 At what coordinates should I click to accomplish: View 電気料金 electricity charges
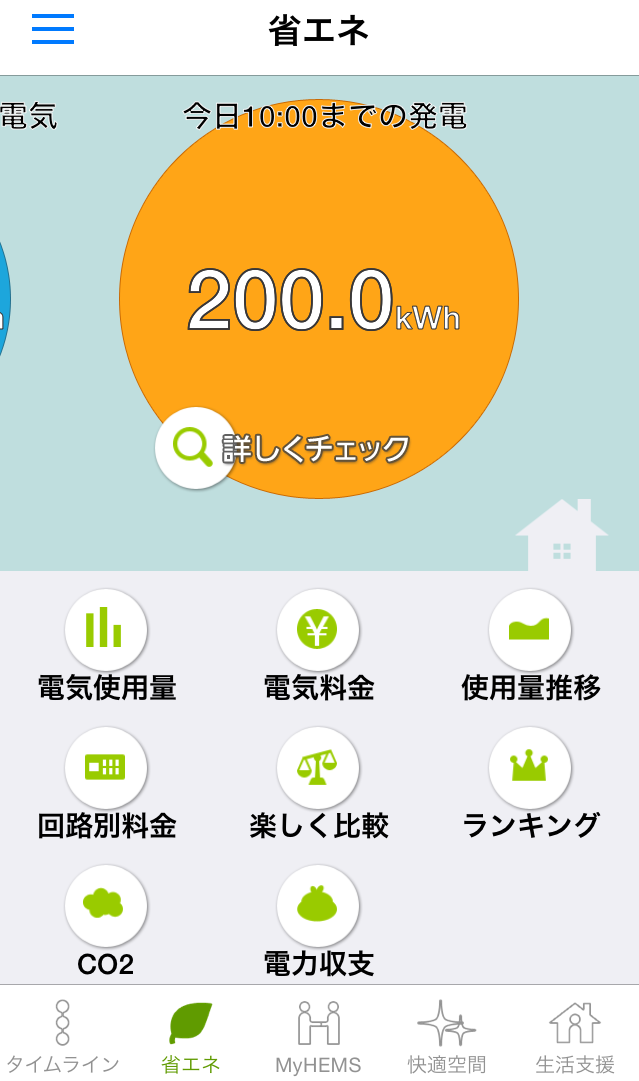click(x=318, y=630)
